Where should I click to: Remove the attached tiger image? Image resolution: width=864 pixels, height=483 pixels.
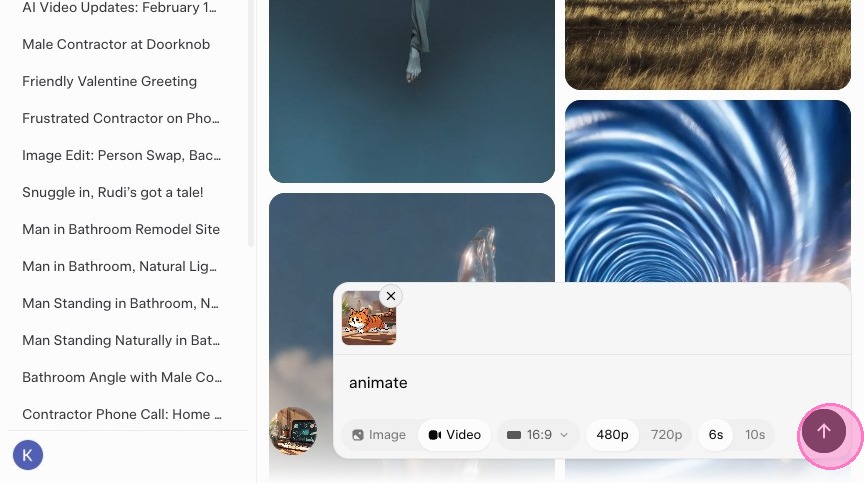(391, 295)
